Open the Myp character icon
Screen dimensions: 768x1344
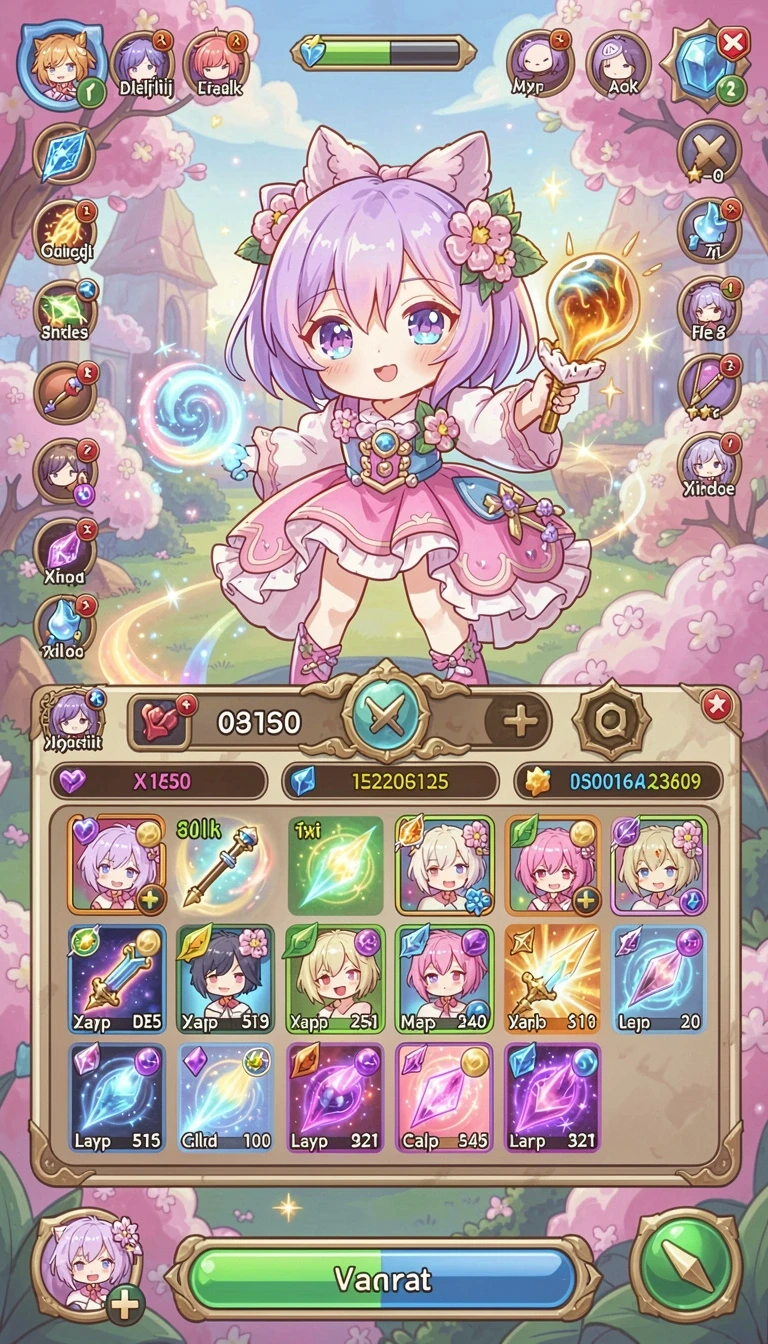point(540,62)
